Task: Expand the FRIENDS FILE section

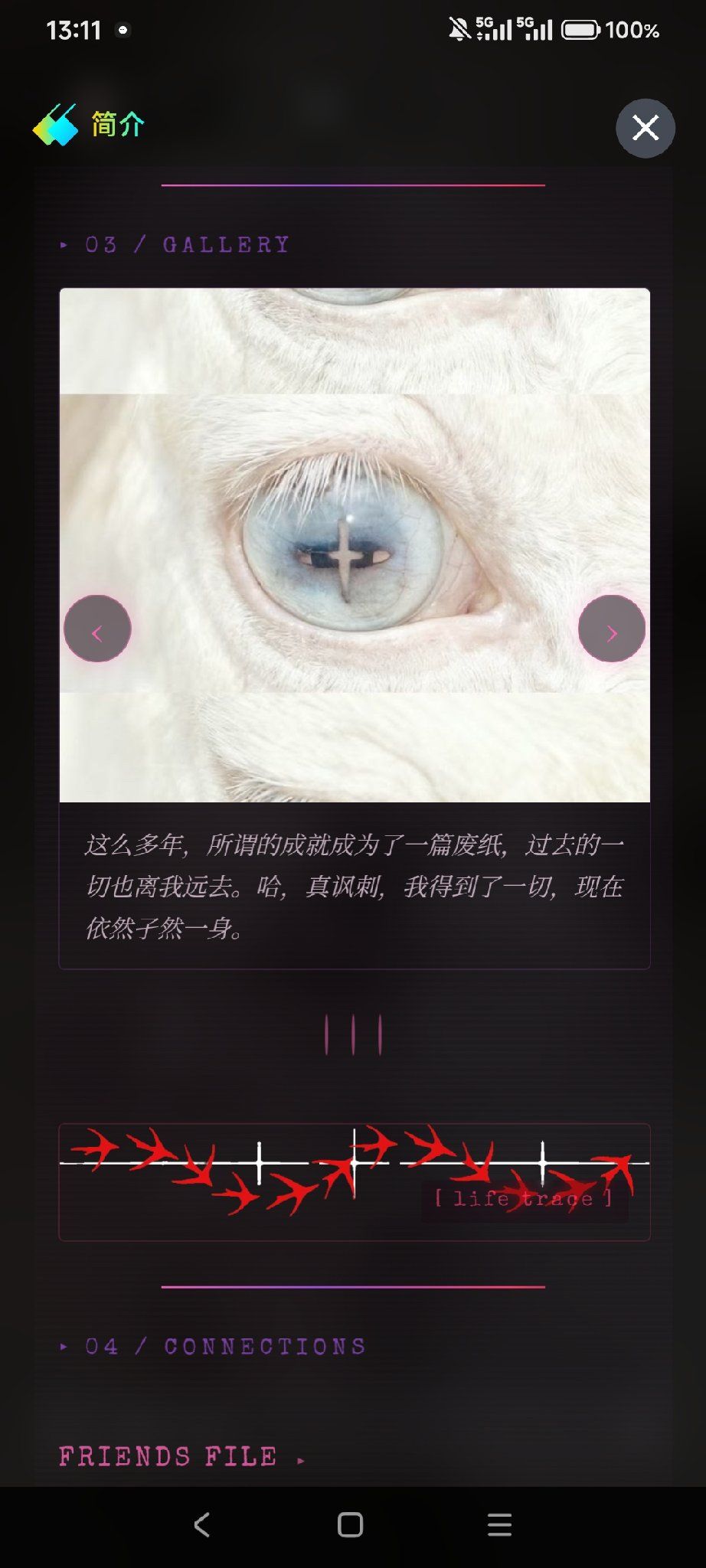Action: tap(182, 1456)
